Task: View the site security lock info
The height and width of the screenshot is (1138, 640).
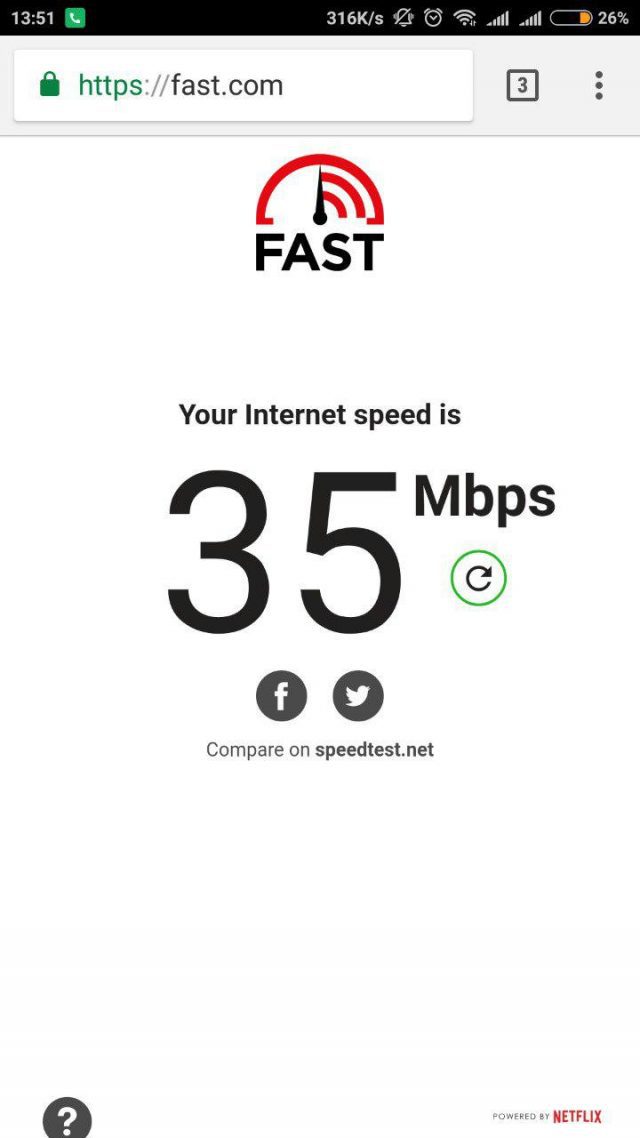Action: click(49, 84)
